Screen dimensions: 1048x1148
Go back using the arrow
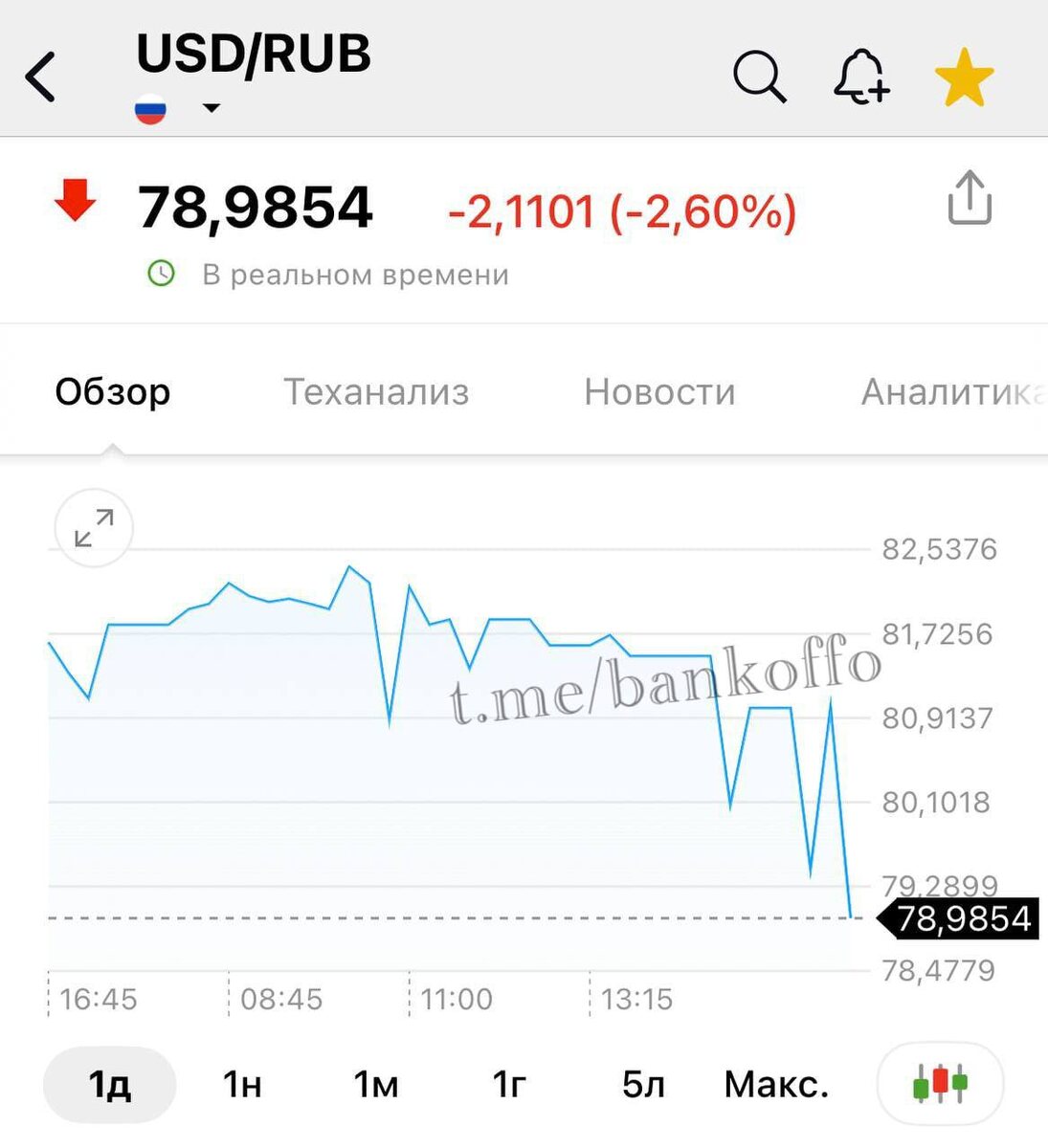click(x=41, y=77)
